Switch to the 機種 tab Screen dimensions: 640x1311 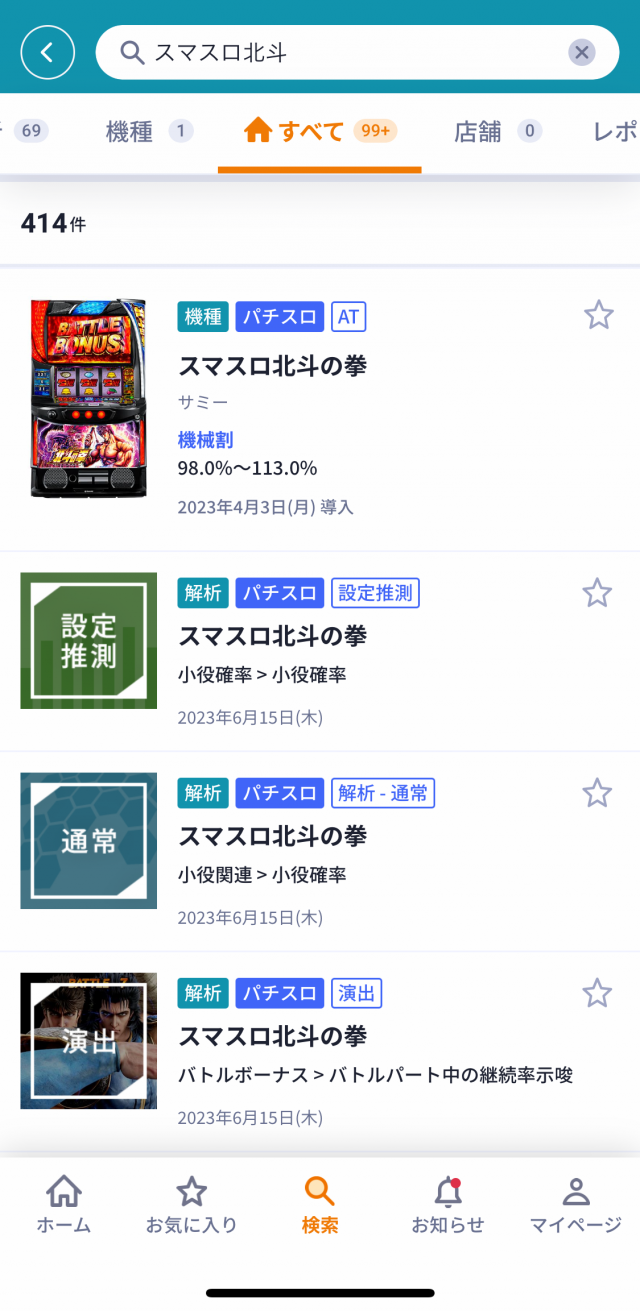pyautogui.click(x=149, y=131)
